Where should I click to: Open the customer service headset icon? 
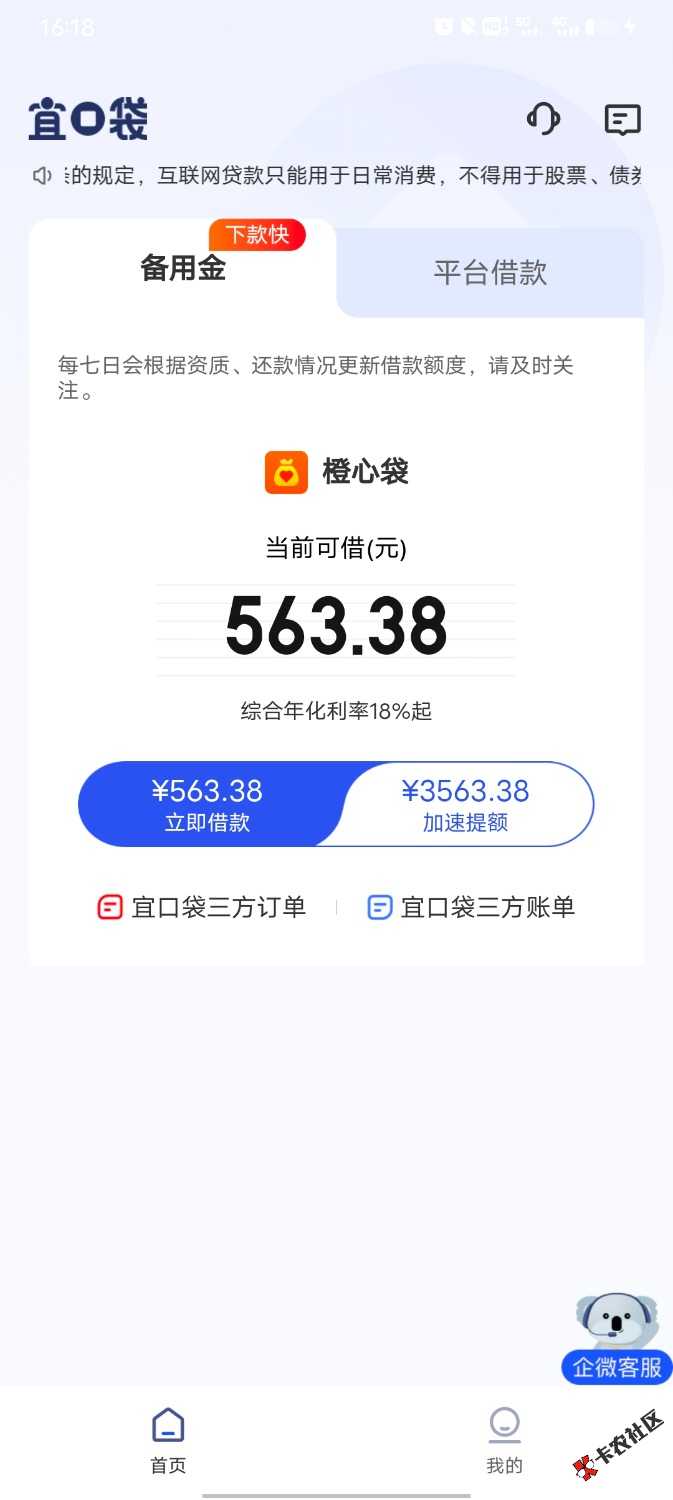pos(543,120)
